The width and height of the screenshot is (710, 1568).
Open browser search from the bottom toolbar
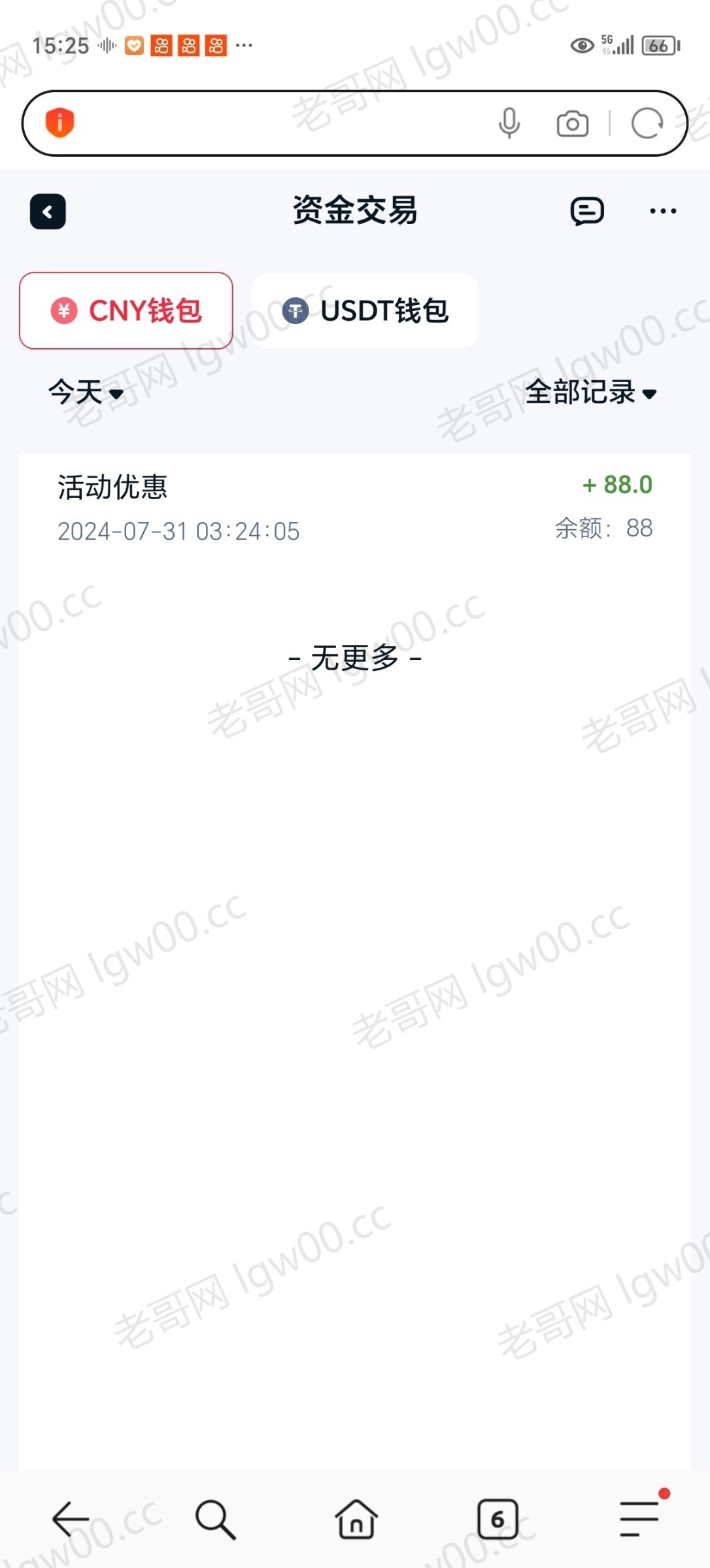click(215, 1520)
